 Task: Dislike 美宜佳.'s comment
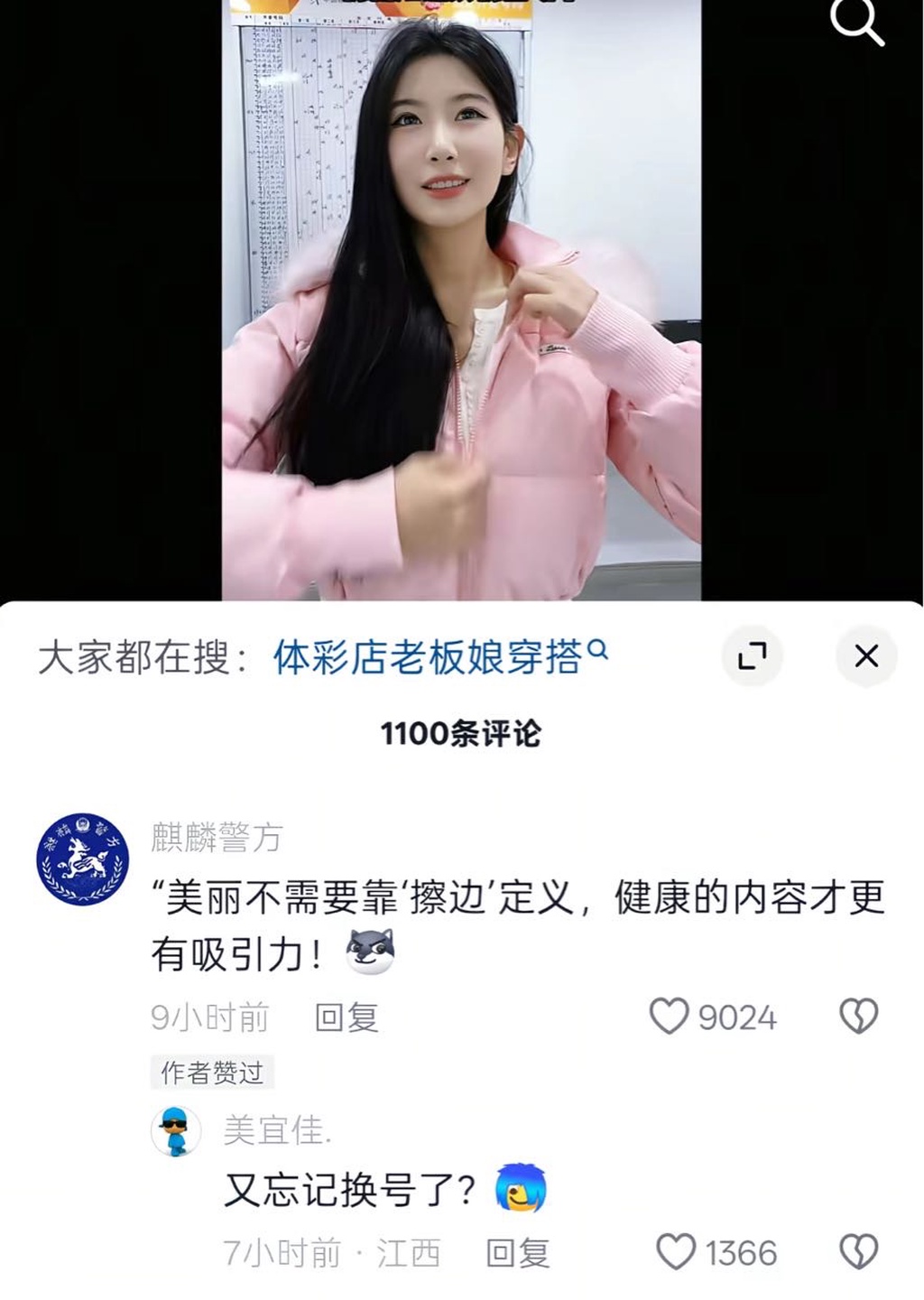[x=858, y=1253]
